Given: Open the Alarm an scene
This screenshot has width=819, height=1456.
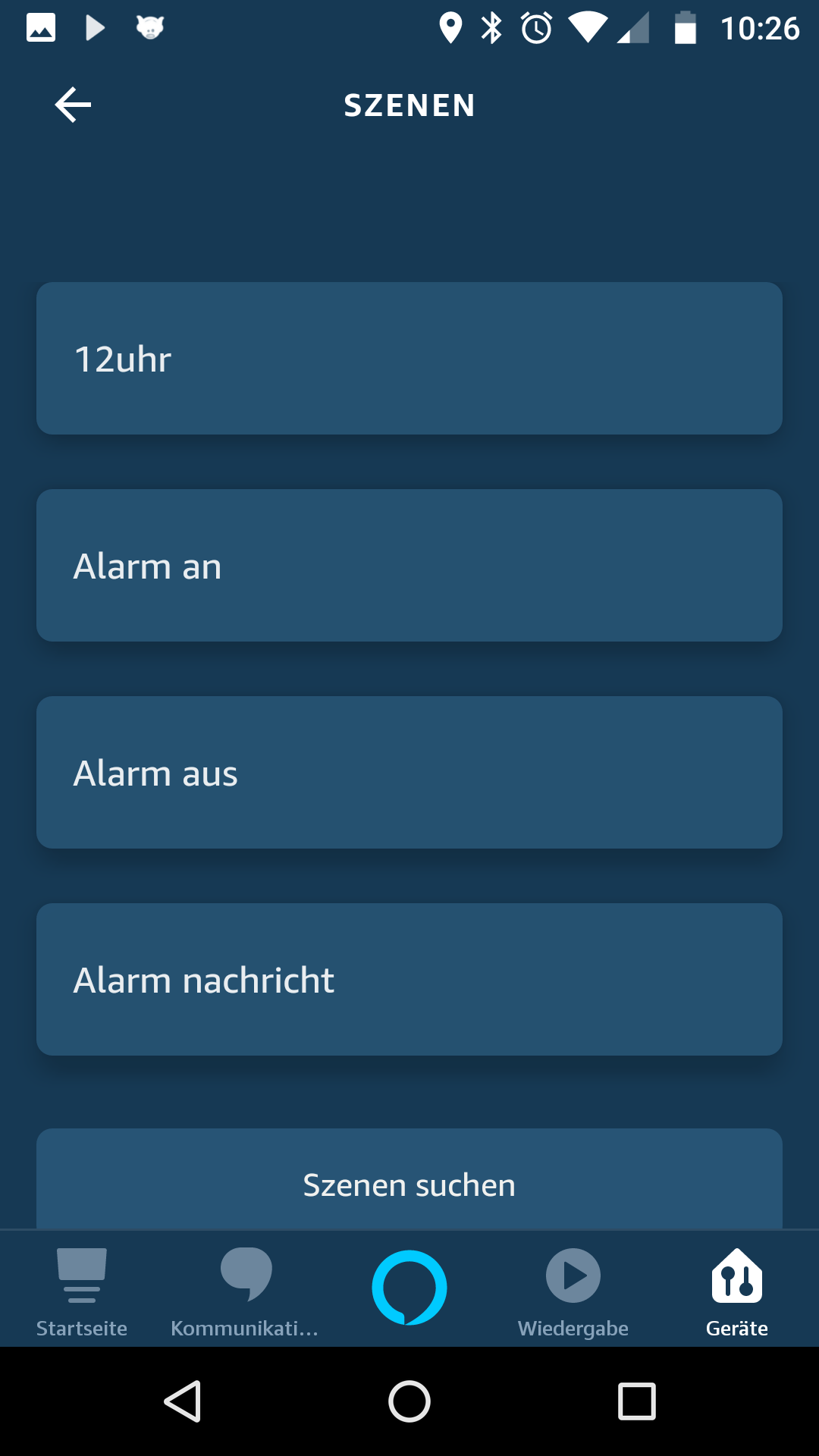Looking at the screenshot, I should click(x=409, y=565).
